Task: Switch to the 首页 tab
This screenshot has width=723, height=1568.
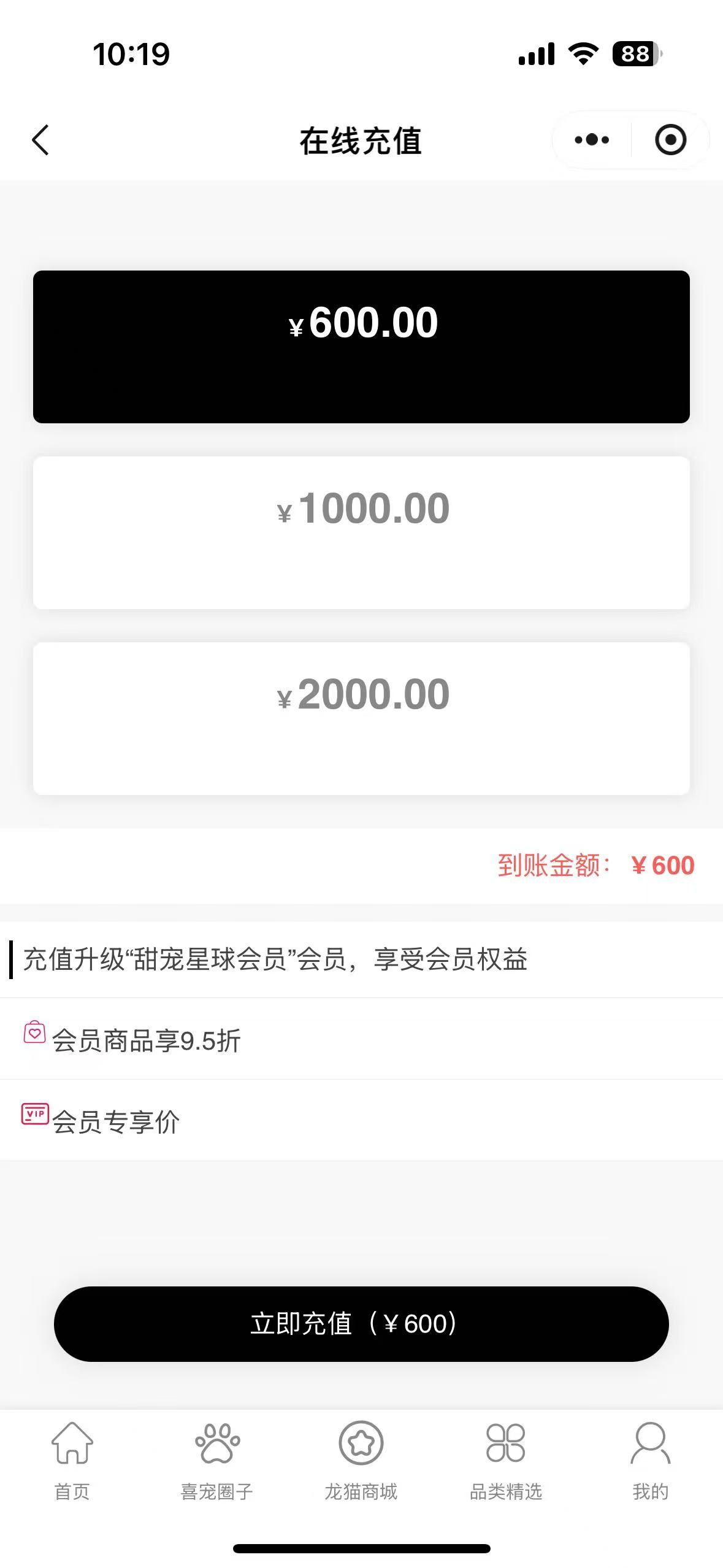Action: tap(72, 1460)
